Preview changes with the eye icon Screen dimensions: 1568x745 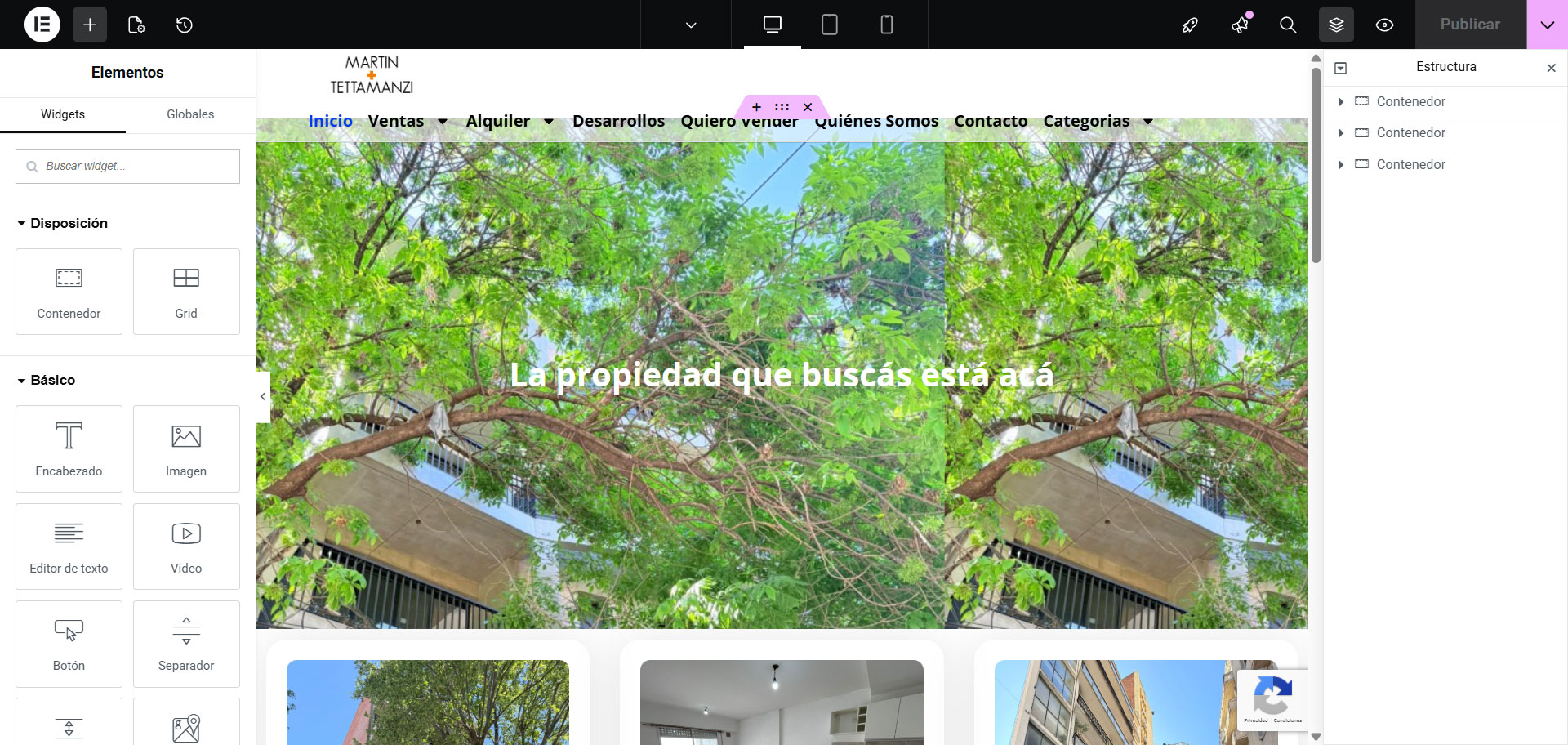(x=1384, y=25)
